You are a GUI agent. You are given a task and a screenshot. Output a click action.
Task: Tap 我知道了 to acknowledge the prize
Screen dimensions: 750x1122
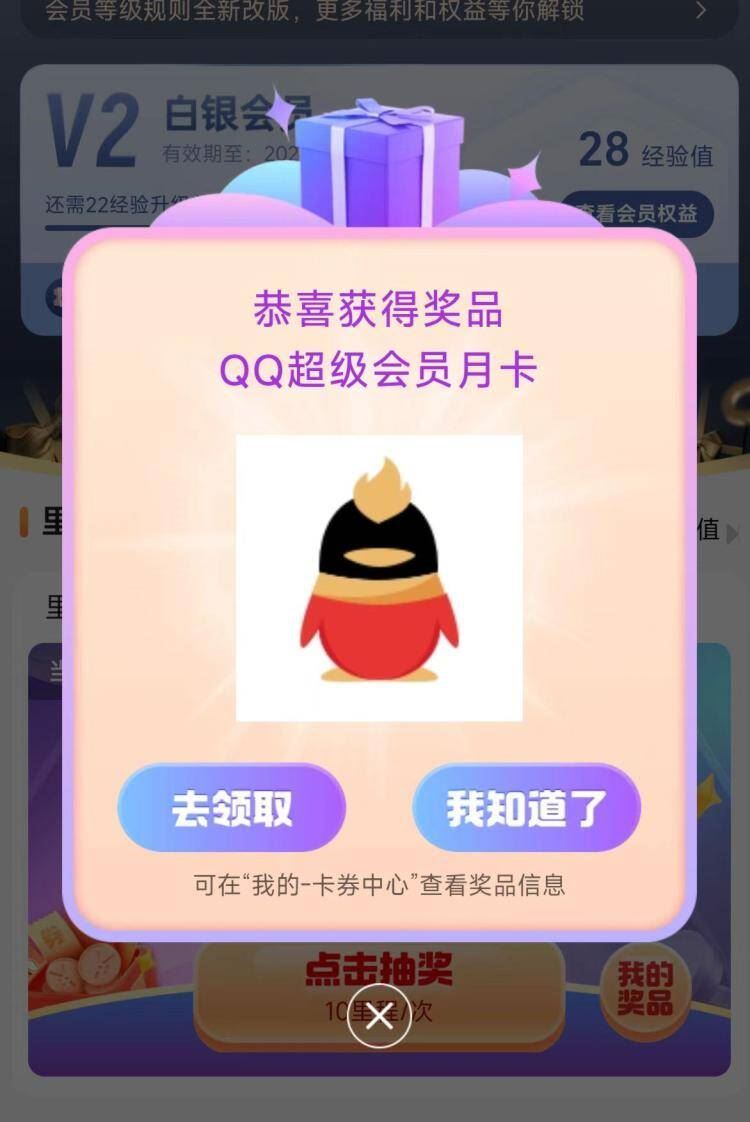point(527,808)
